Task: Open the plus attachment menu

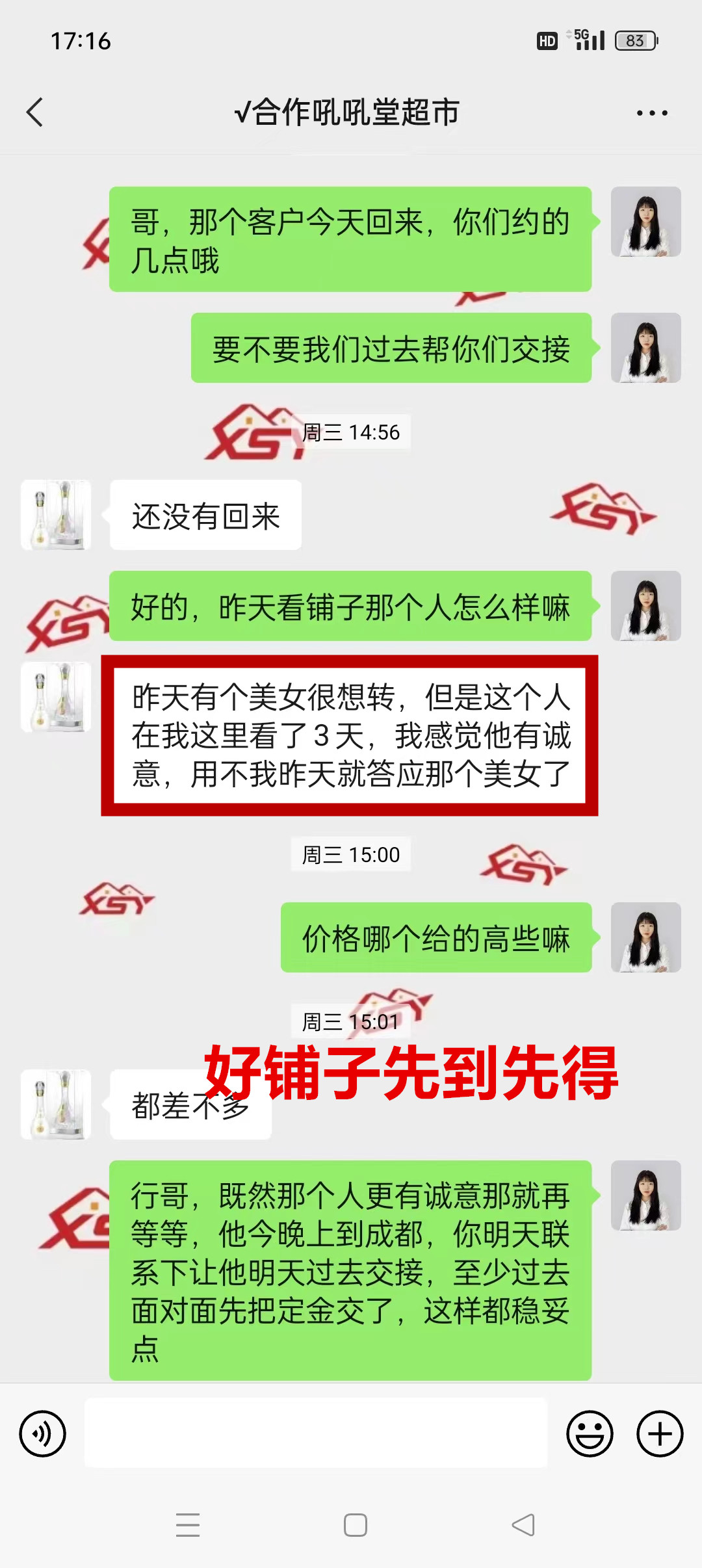Action: [660, 1433]
